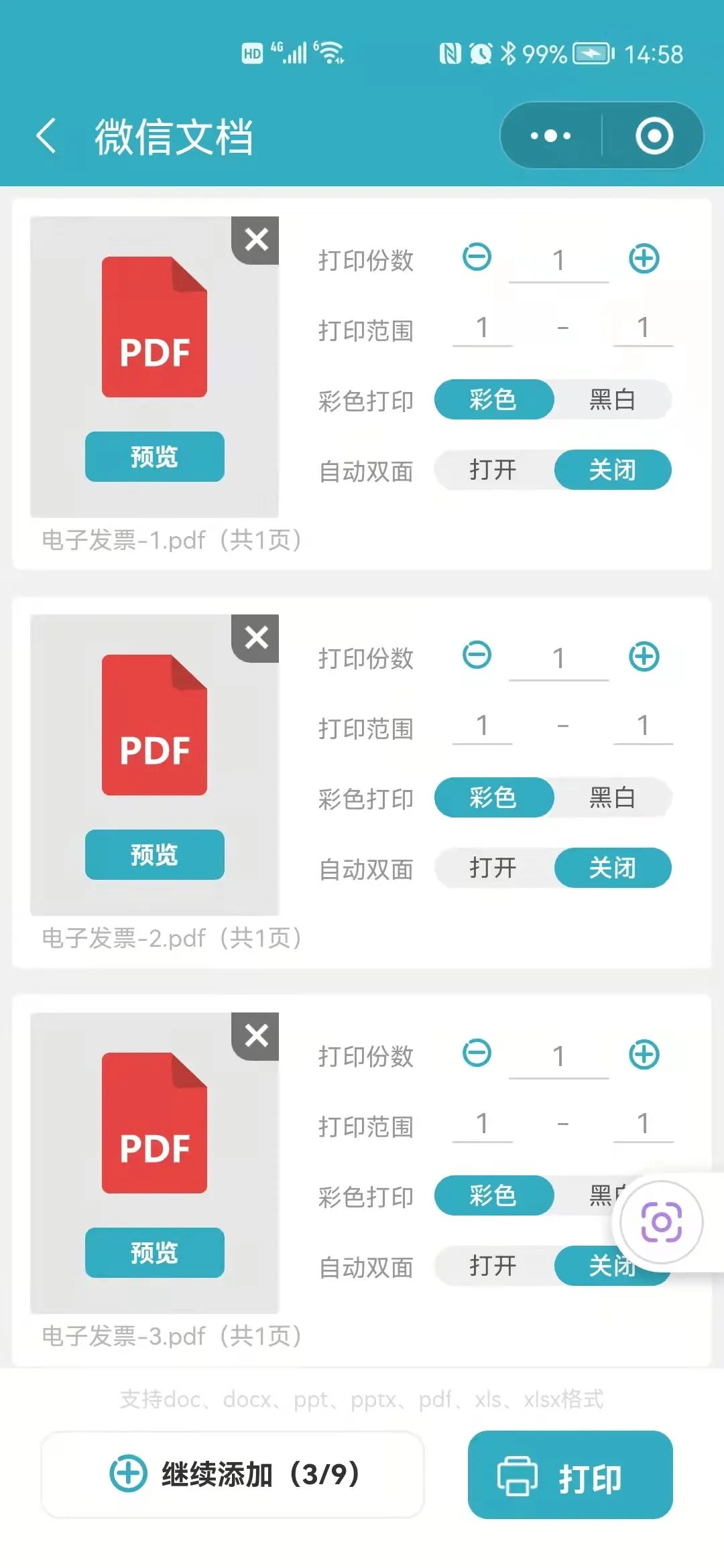
Task: Preview 电子发票-1.pdf
Action: point(154,457)
